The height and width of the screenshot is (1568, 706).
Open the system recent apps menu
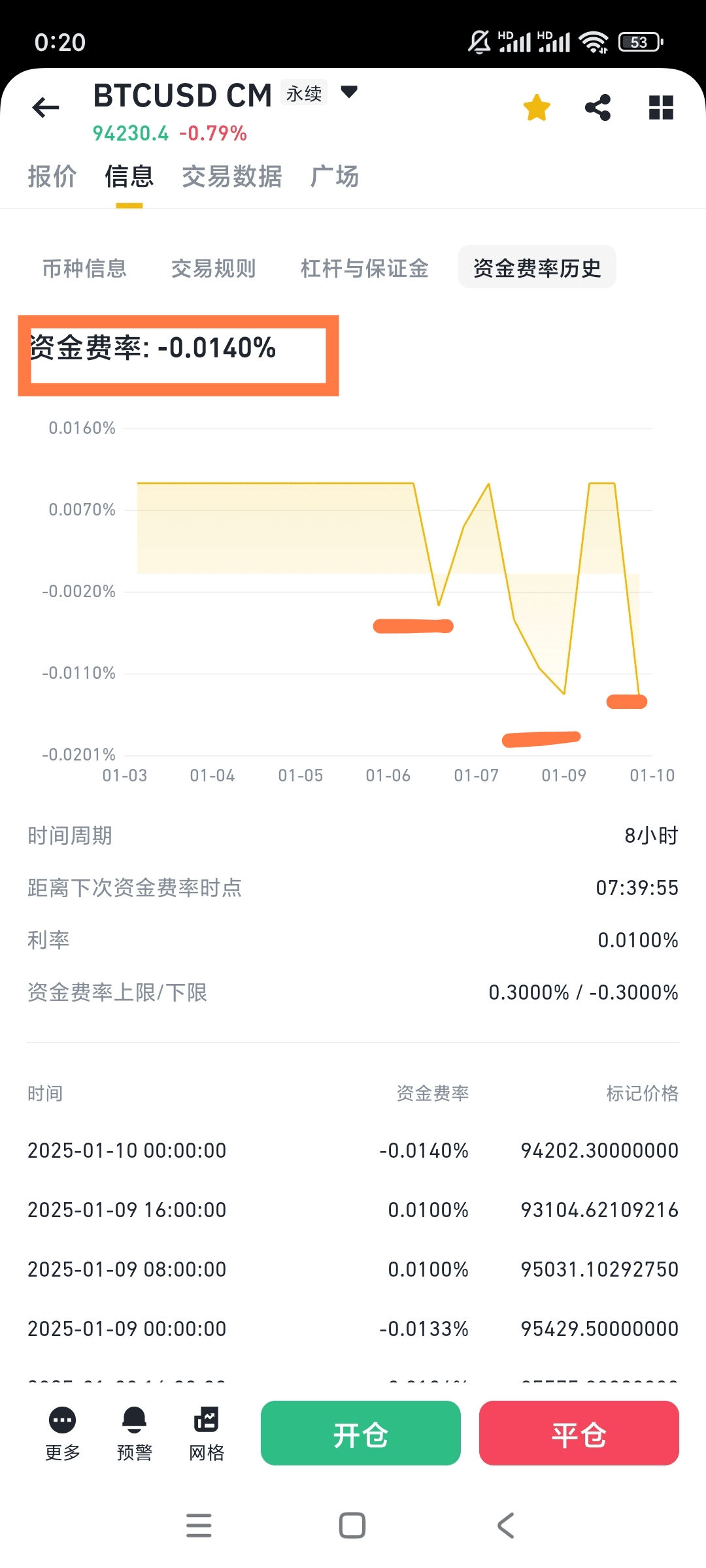(x=199, y=1526)
